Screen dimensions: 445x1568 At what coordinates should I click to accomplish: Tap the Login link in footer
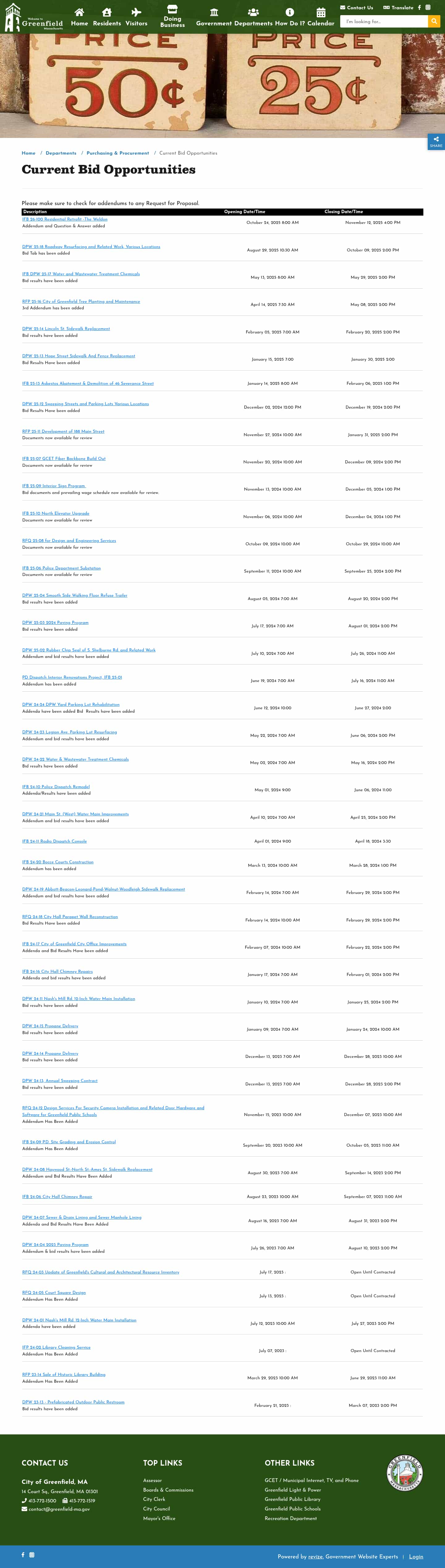(x=416, y=1556)
